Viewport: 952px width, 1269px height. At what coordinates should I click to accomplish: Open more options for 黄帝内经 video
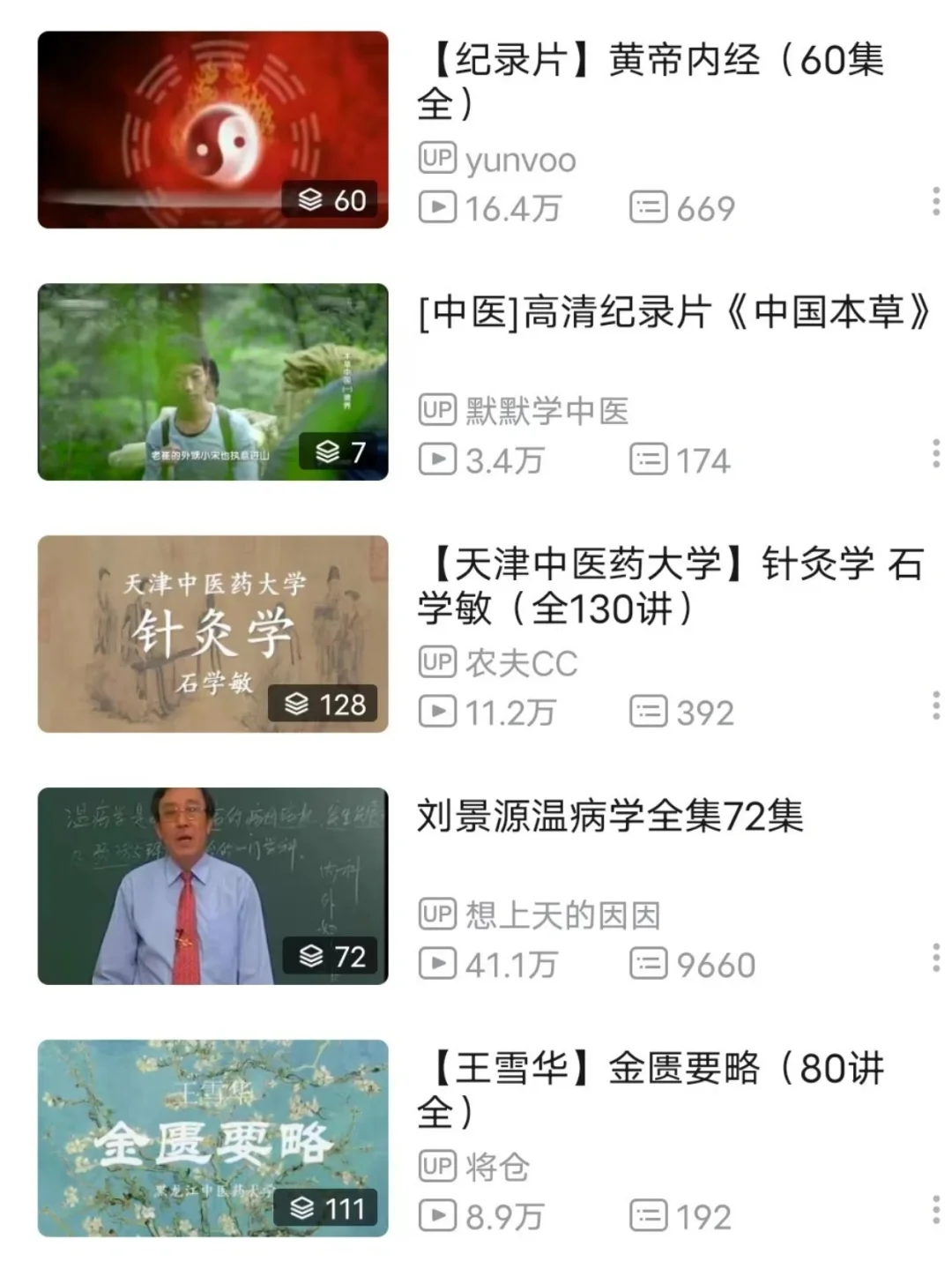point(935,202)
